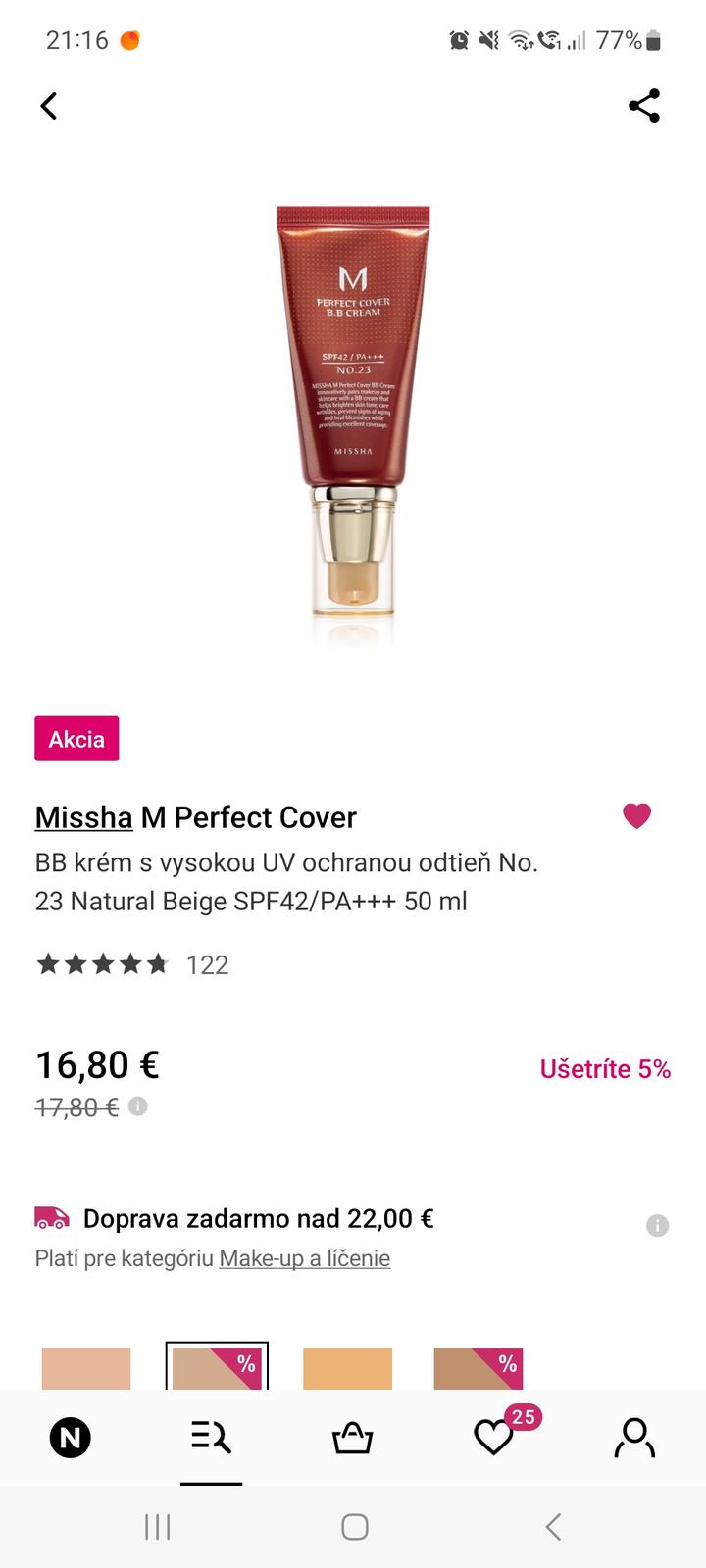Remove product from favorites using the heart icon

click(636, 815)
